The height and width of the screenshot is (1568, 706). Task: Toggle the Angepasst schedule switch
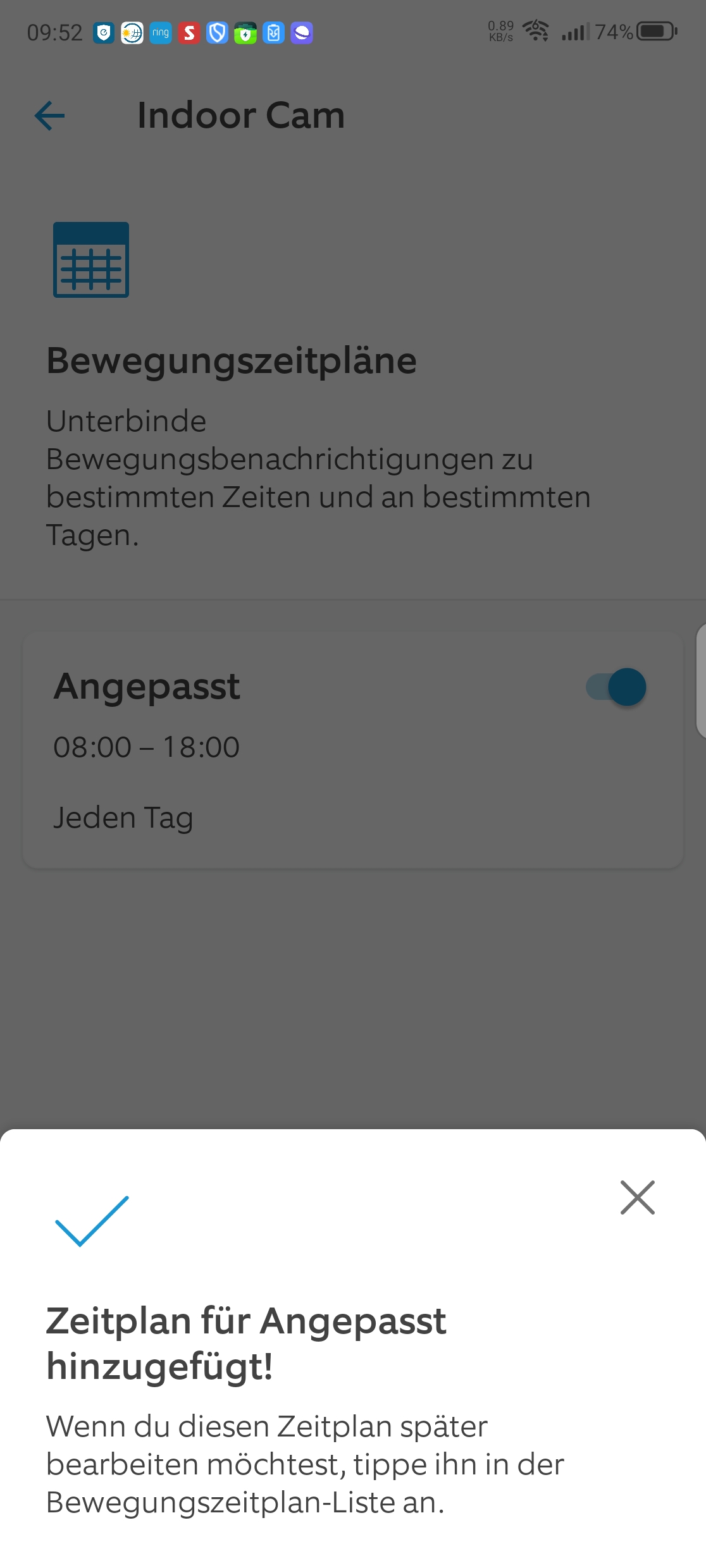pos(616,687)
